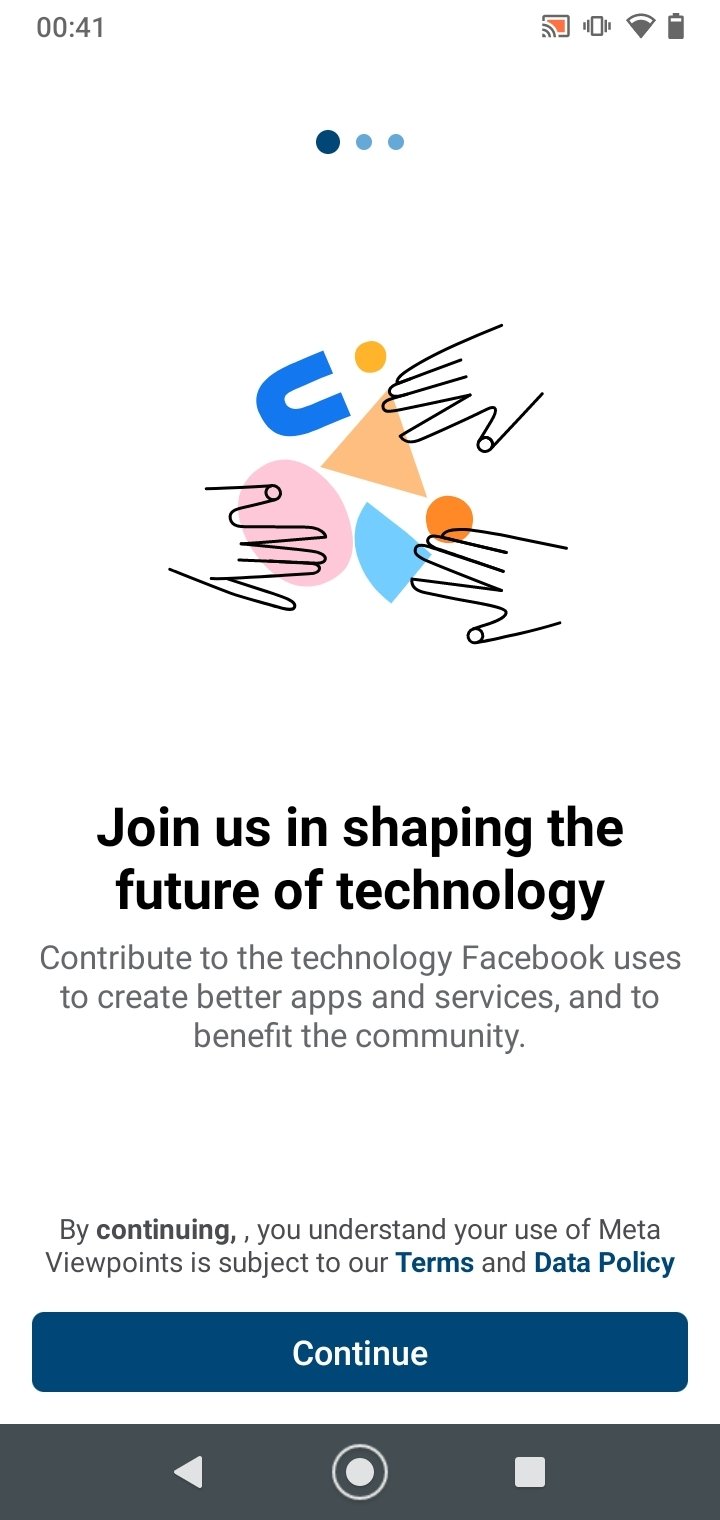Open the Terms link
720x1520 pixels.
pos(434,1263)
